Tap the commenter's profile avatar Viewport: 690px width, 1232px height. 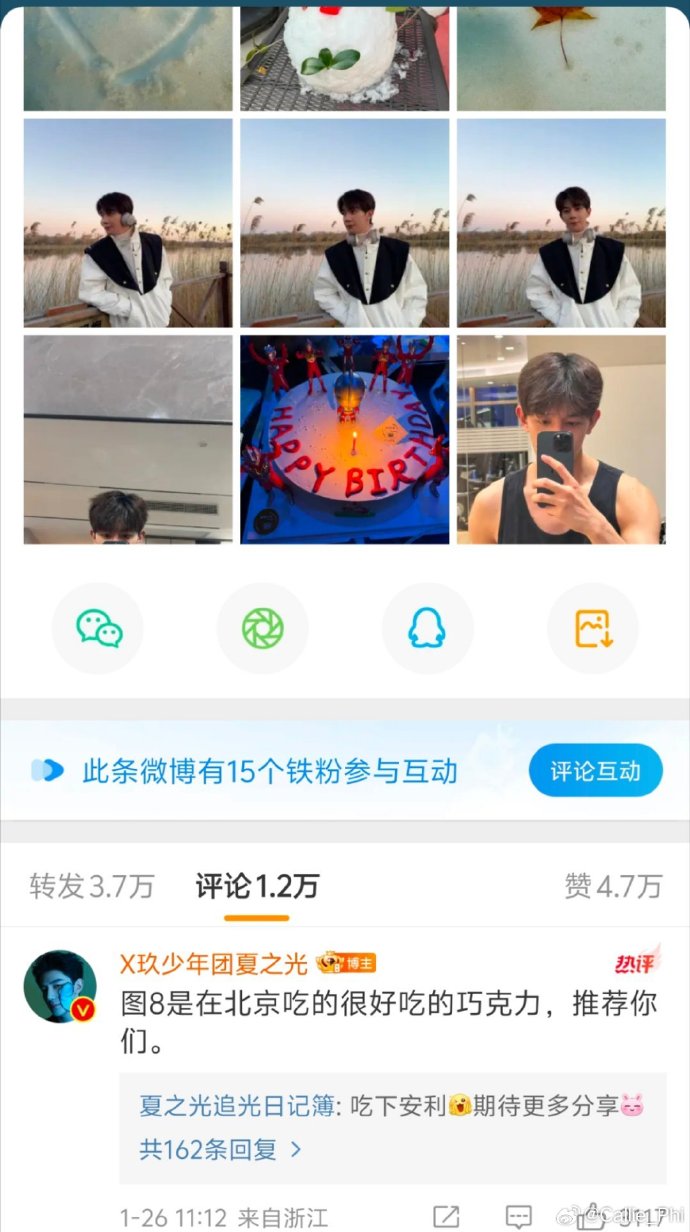pyautogui.click(x=60, y=987)
